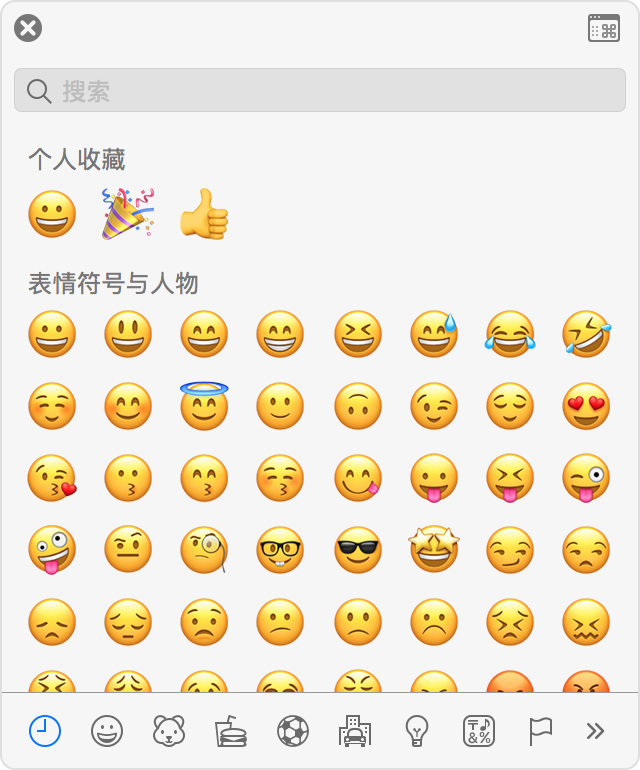Switch to the recently used clock tab
The image size is (640, 770).
(x=45, y=731)
